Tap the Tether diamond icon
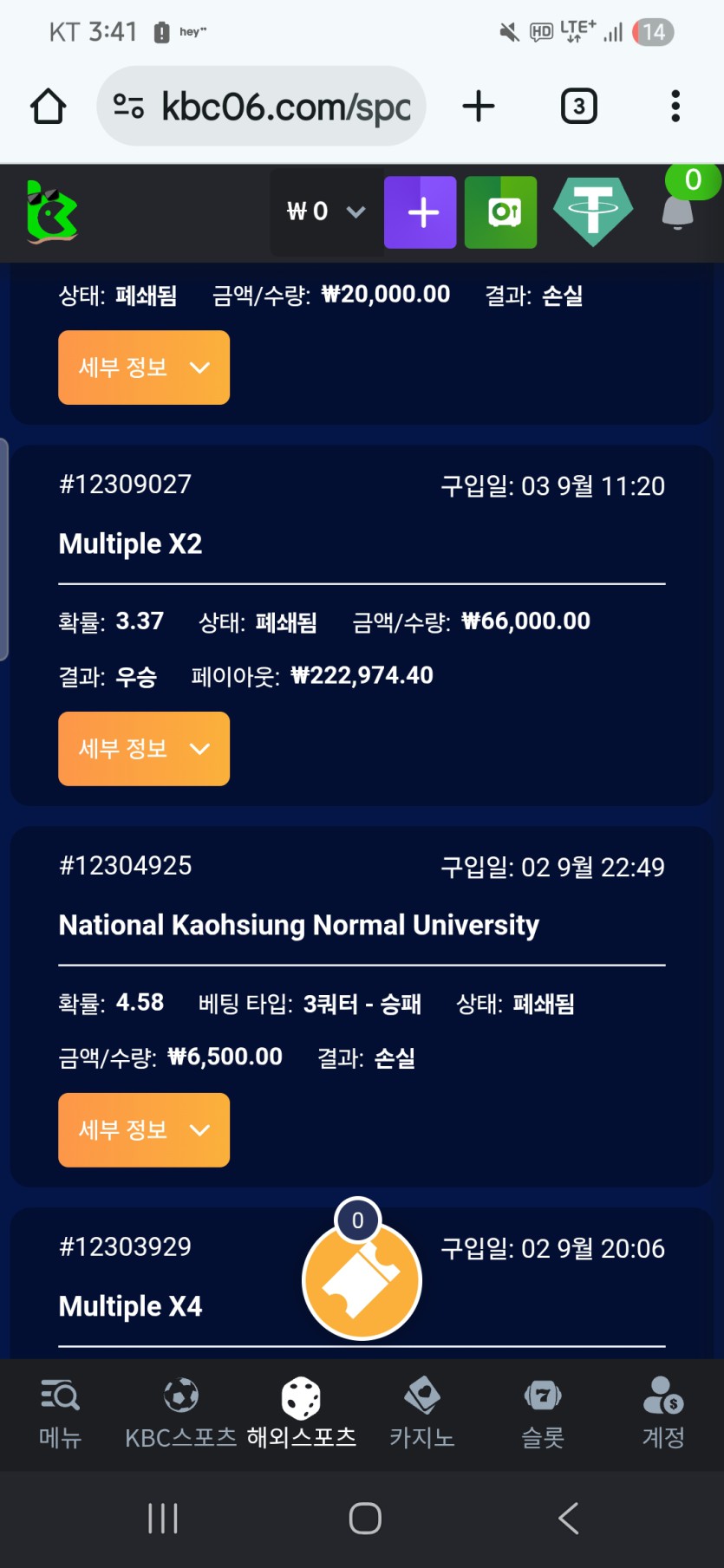724x1568 pixels. 593,211
